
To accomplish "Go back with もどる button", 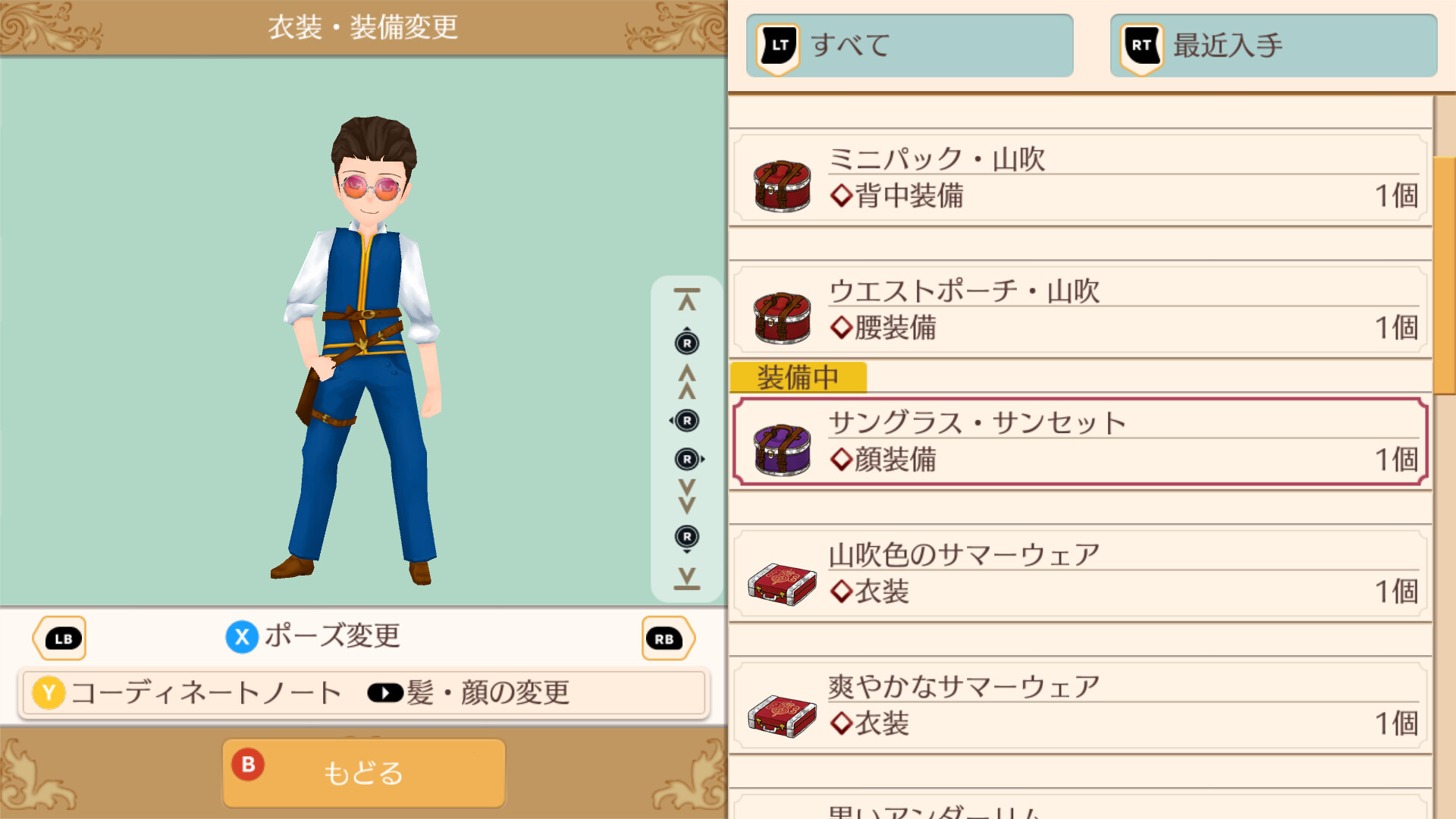I will tap(363, 773).
